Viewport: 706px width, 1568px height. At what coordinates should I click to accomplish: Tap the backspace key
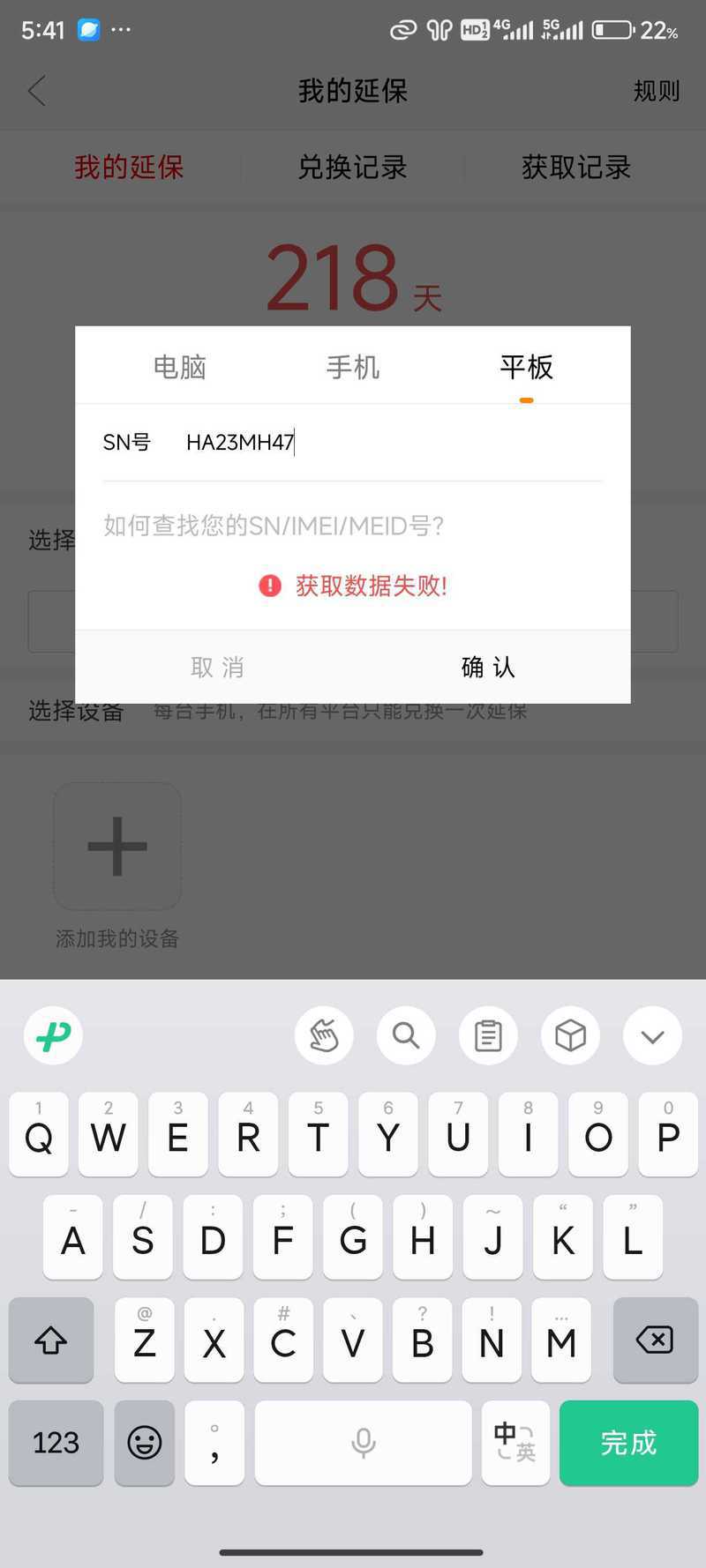click(655, 1340)
